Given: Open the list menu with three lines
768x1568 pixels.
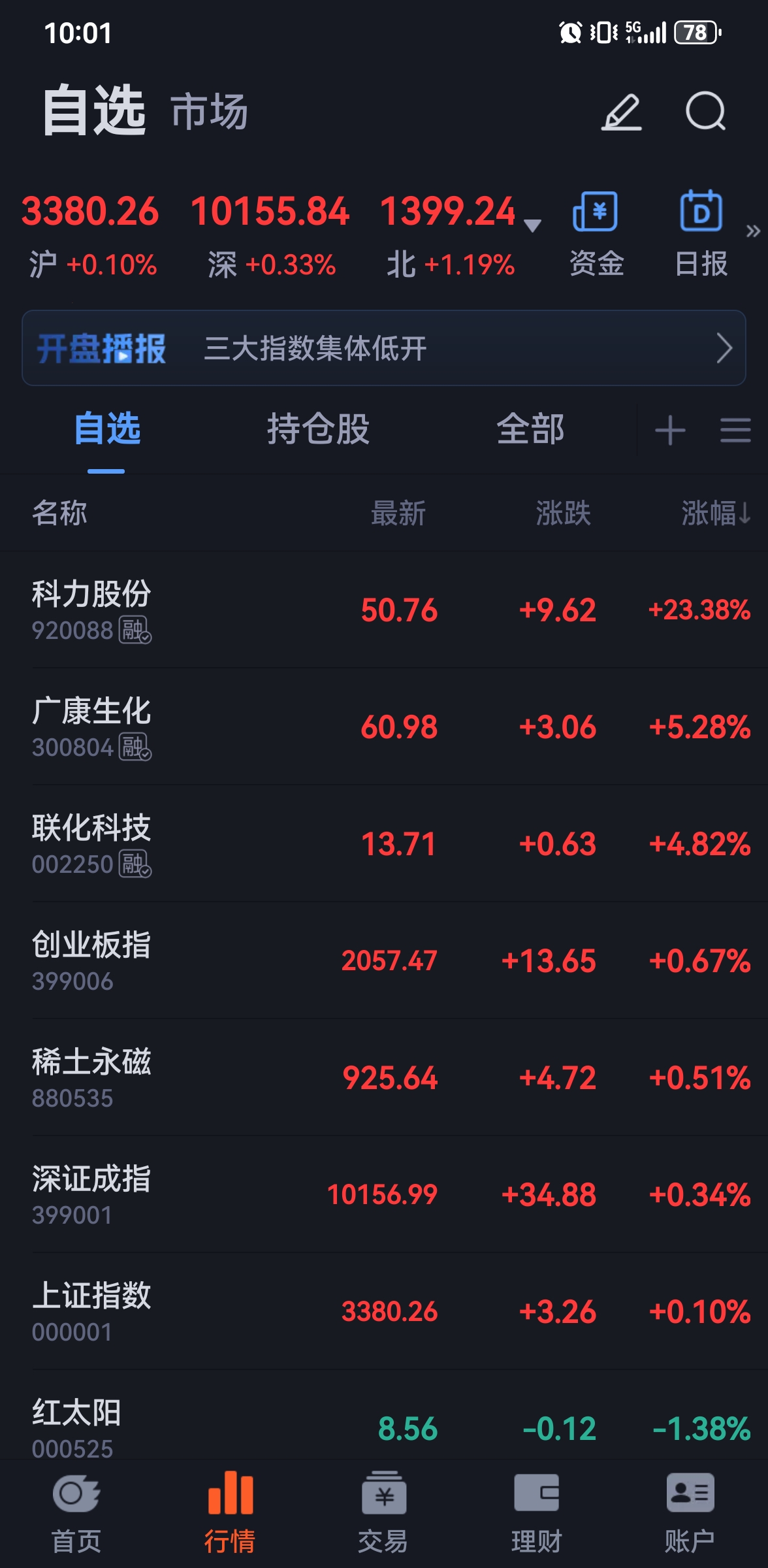Looking at the screenshot, I should [735, 431].
